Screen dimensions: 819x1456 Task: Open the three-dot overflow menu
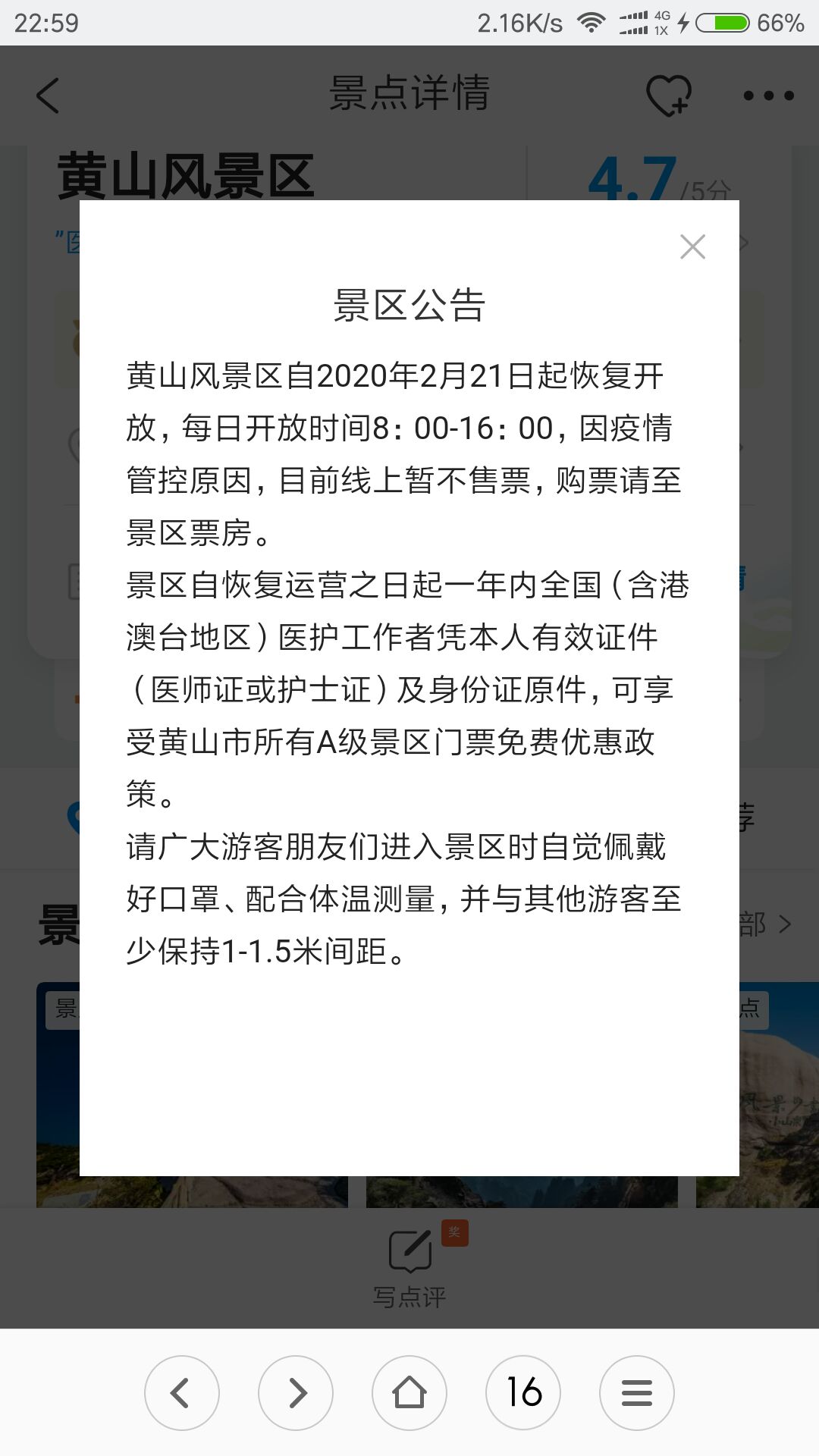point(768,96)
